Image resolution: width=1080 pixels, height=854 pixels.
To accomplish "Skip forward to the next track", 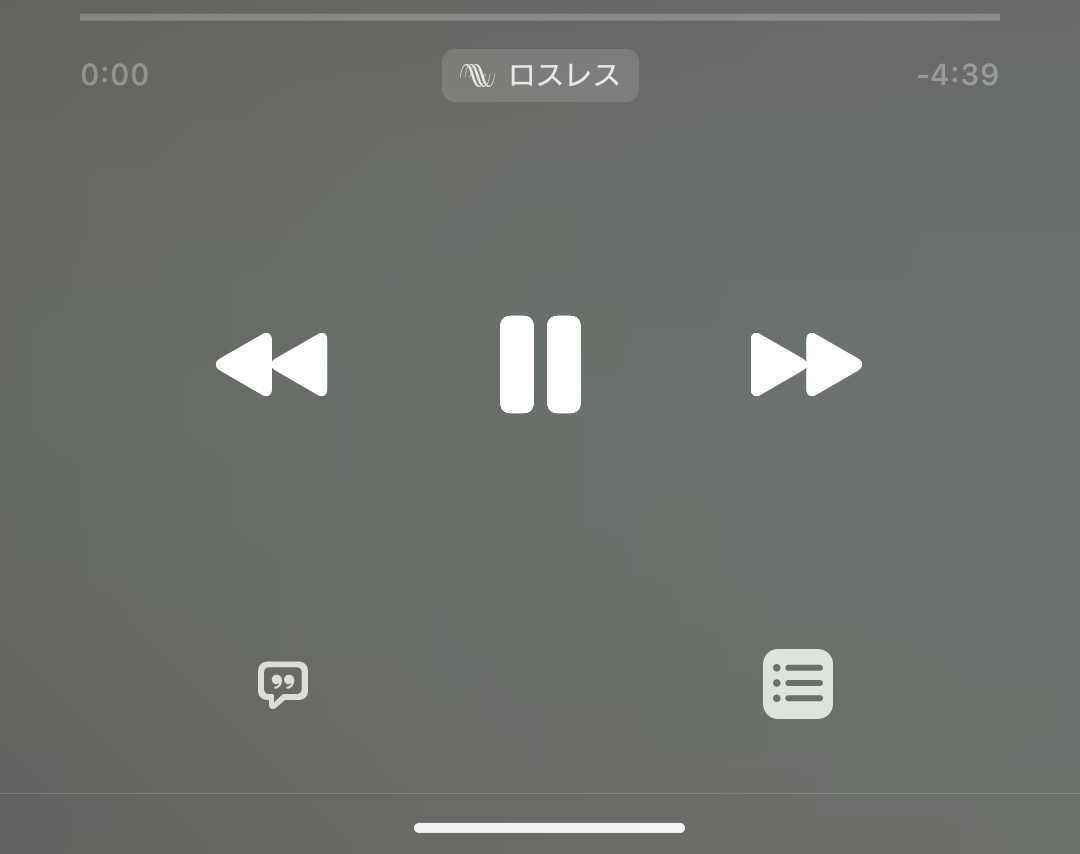I will [x=806, y=364].
